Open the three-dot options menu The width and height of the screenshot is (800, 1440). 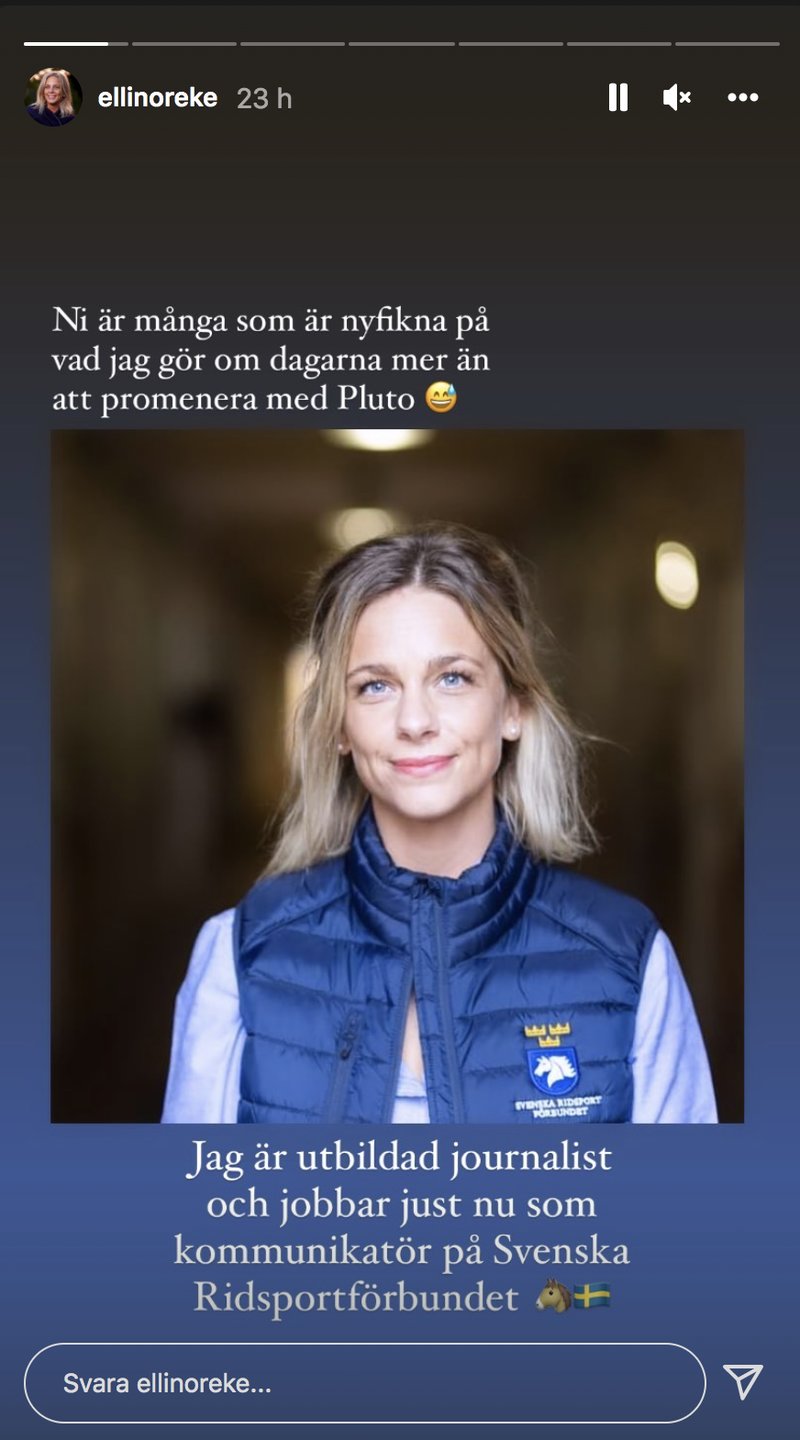(x=743, y=97)
